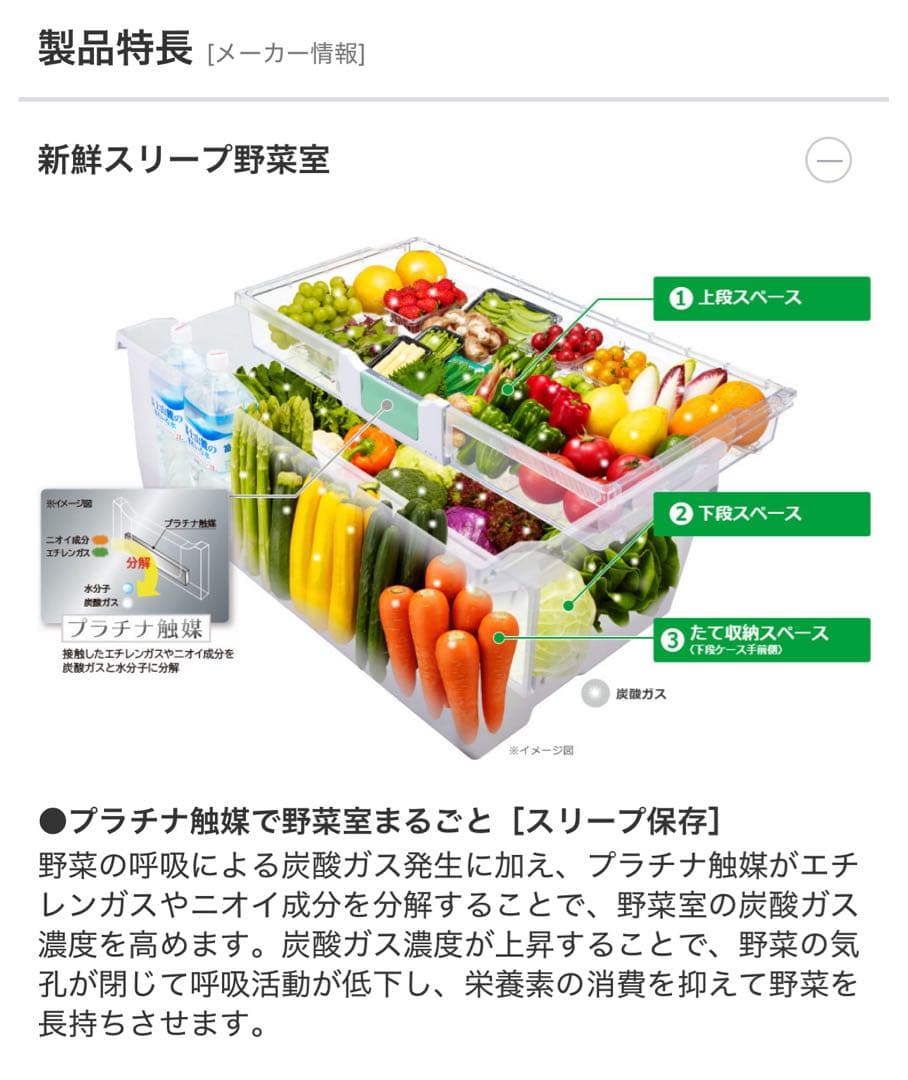Expand the プラチナ触媒 explanation diagram

pos(135,555)
